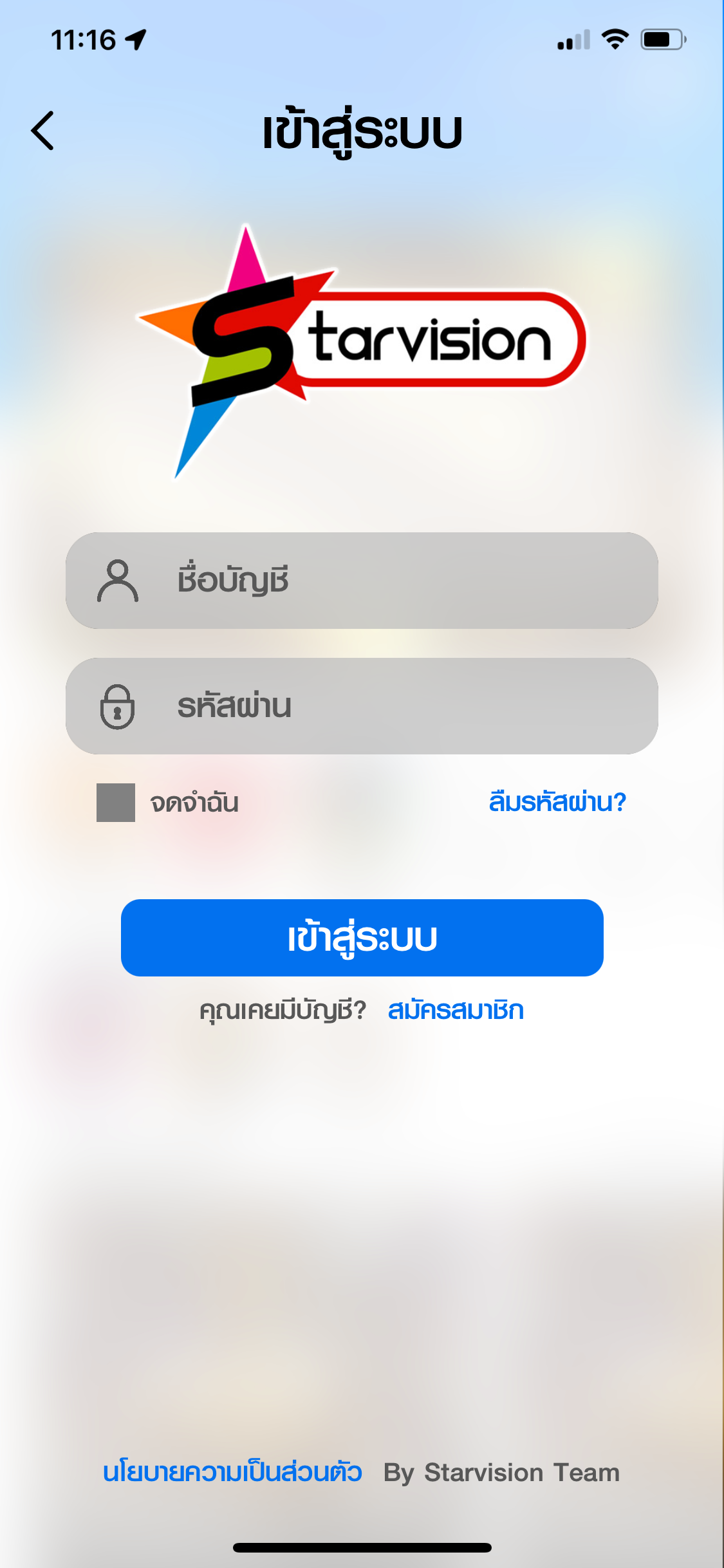Open the สมัครสมาชิก sign up link
This screenshot has width=724, height=1568.
pyautogui.click(x=456, y=1011)
